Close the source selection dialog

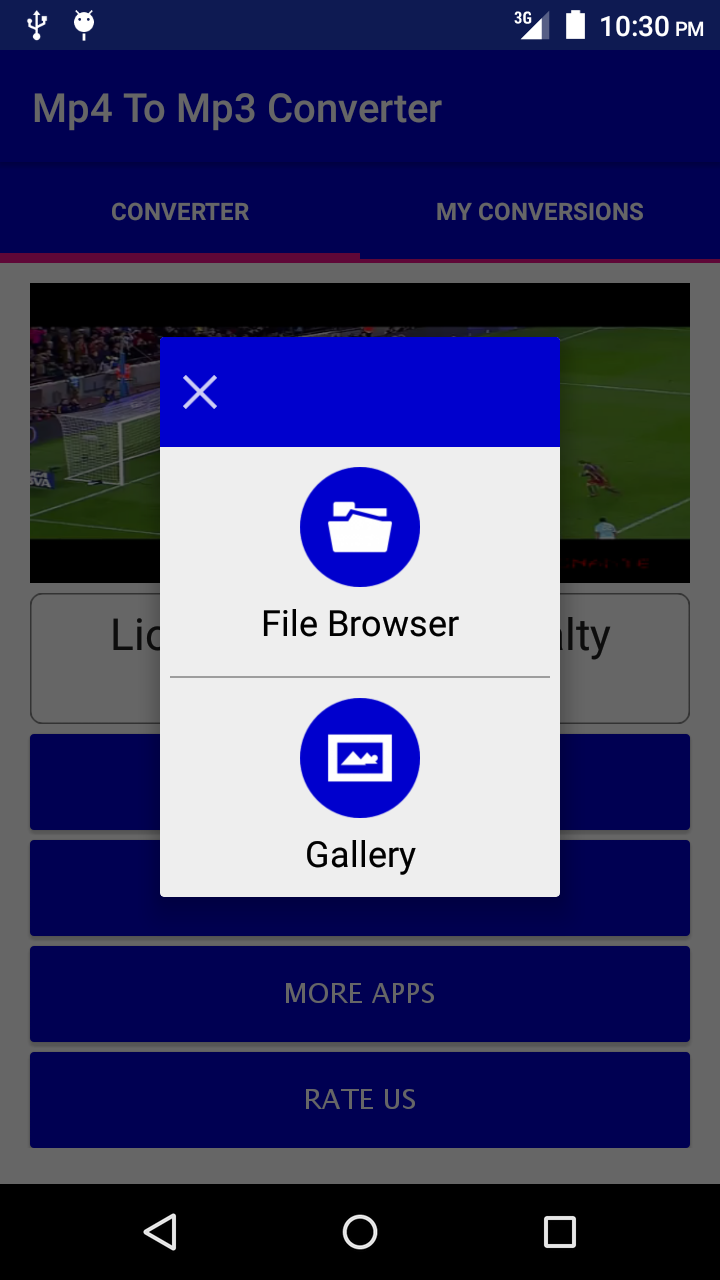200,392
